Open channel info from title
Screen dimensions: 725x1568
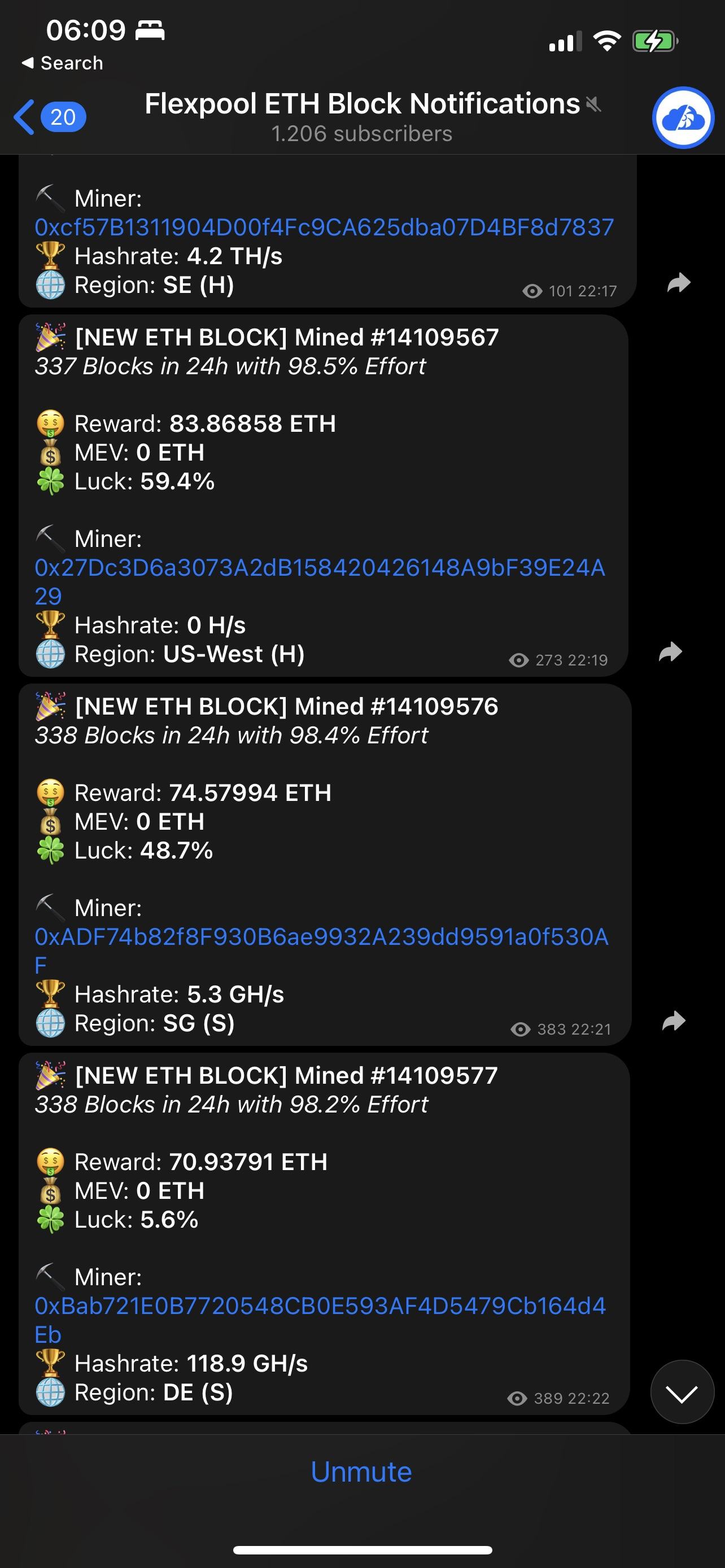coord(361,116)
